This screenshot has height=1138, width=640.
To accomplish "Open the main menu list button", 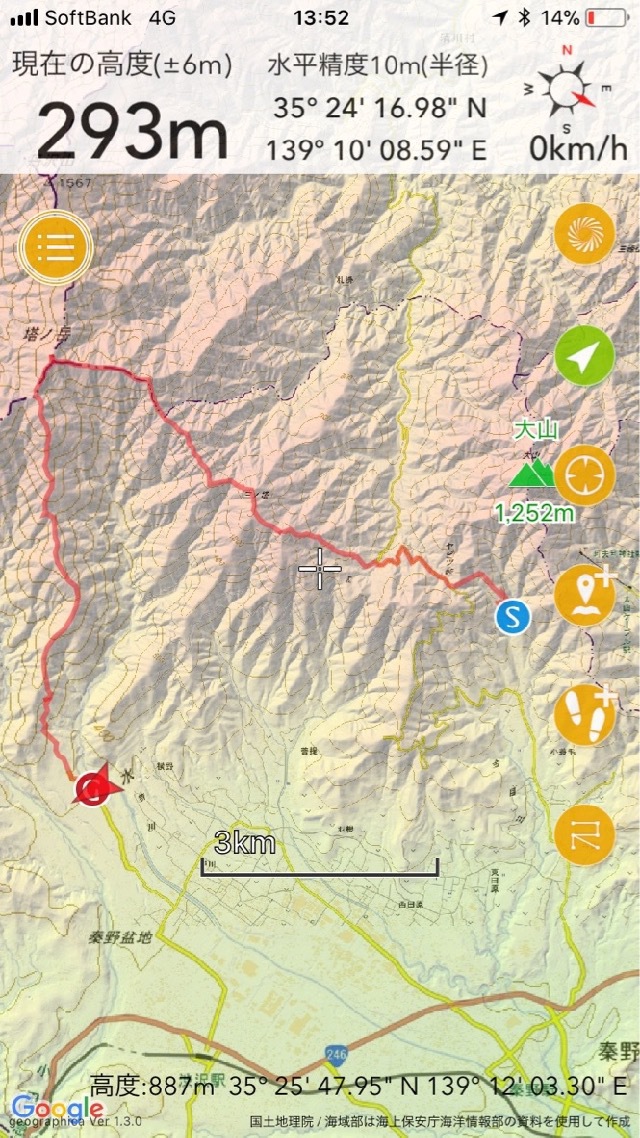I will coord(55,246).
